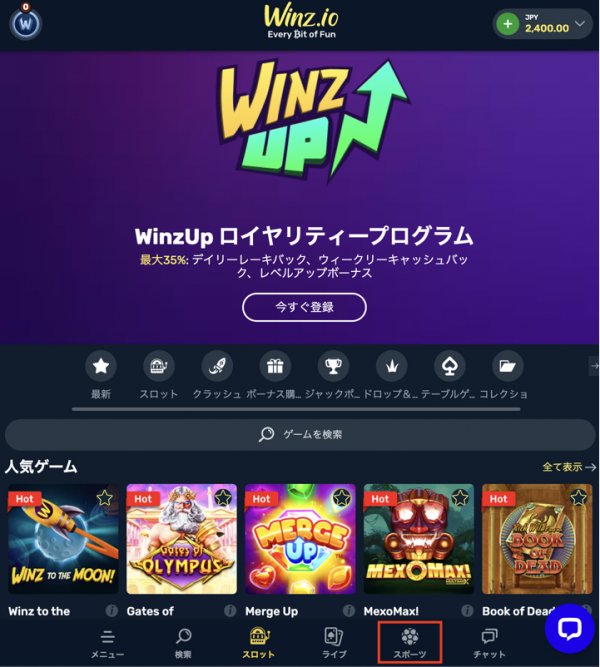
Task: Open the メニュー tab
Action: click(x=107, y=643)
